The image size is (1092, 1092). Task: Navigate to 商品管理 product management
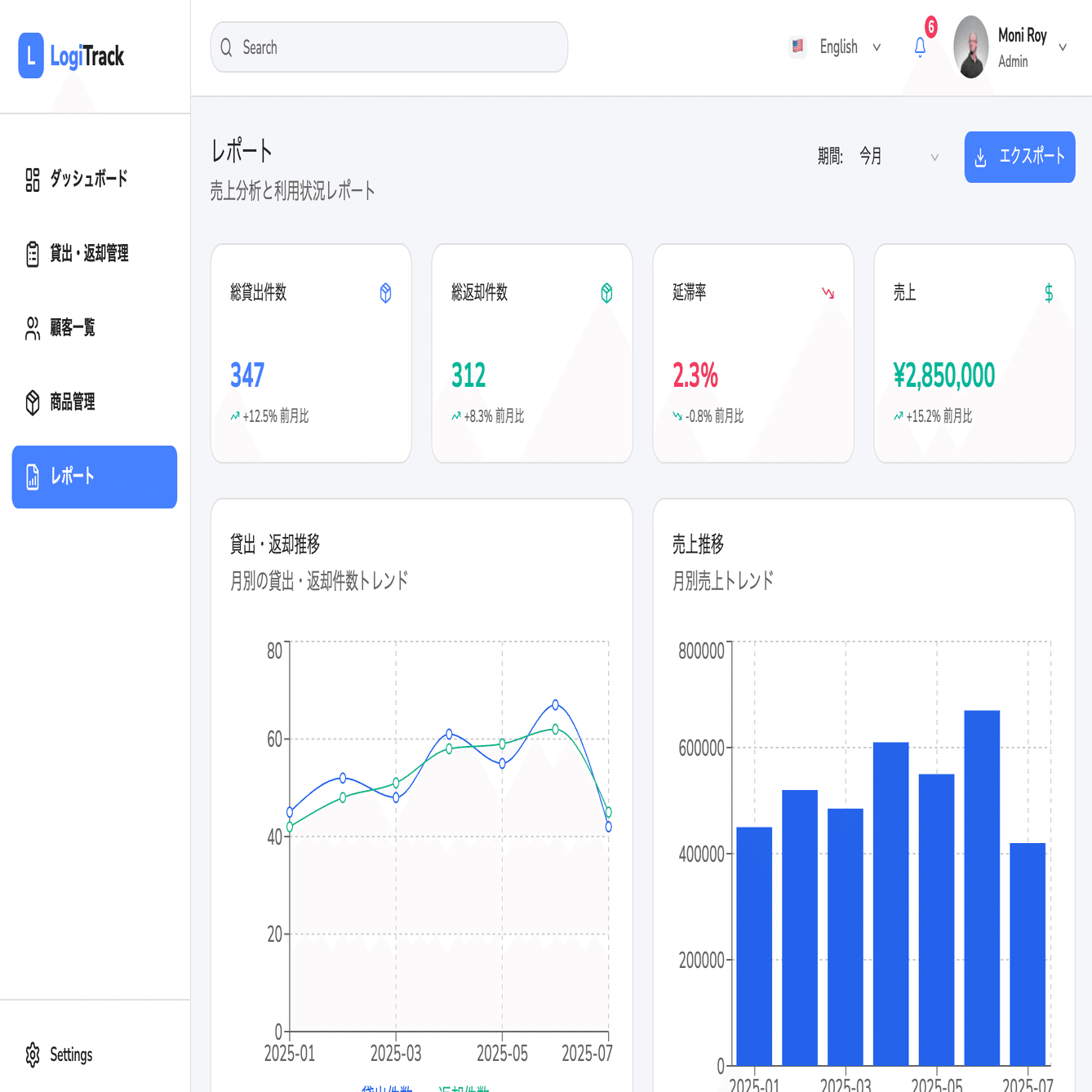click(x=95, y=402)
